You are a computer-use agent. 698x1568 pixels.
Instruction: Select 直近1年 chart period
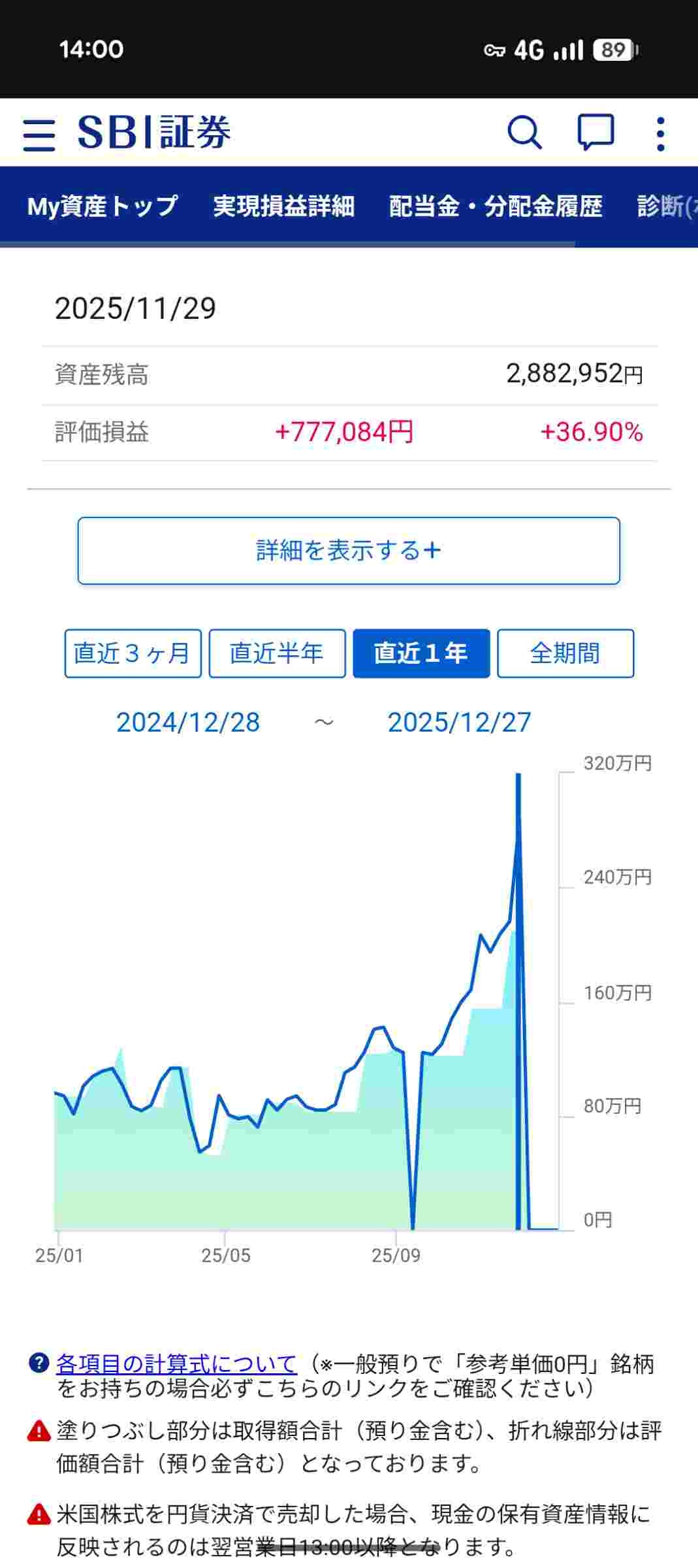click(421, 653)
